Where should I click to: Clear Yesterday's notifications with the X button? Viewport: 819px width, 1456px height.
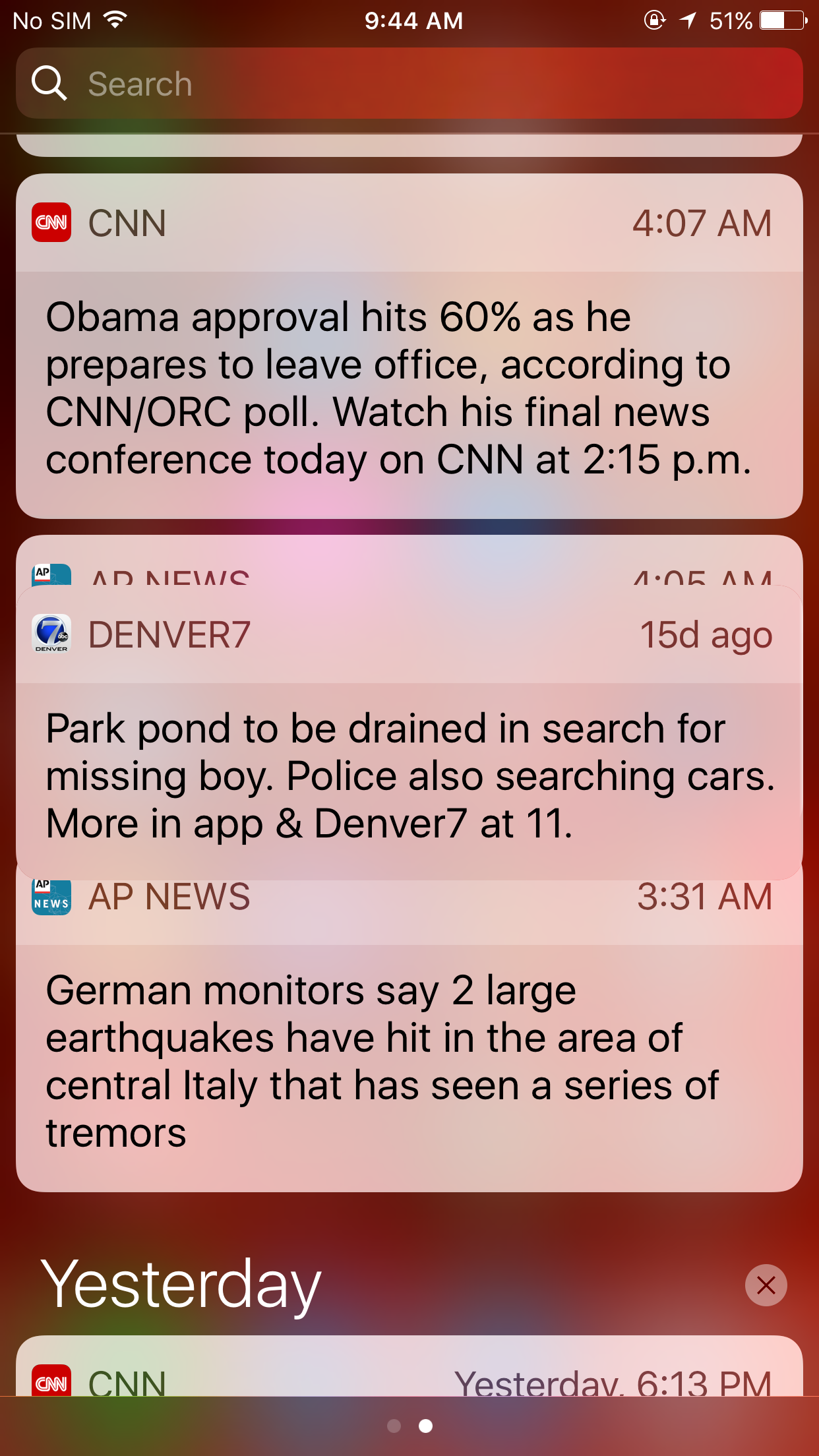click(766, 1285)
